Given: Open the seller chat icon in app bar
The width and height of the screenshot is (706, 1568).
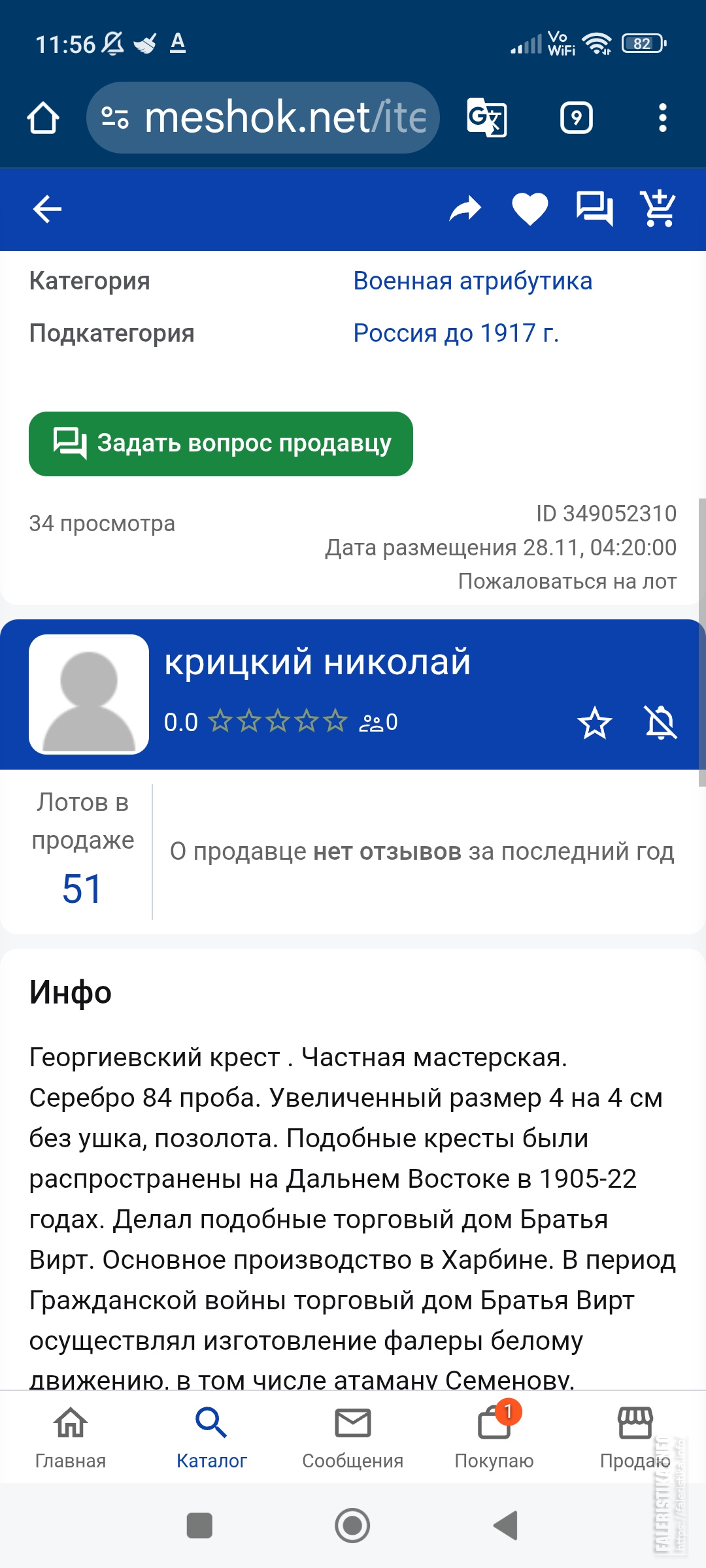Looking at the screenshot, I should coord(594,210).
